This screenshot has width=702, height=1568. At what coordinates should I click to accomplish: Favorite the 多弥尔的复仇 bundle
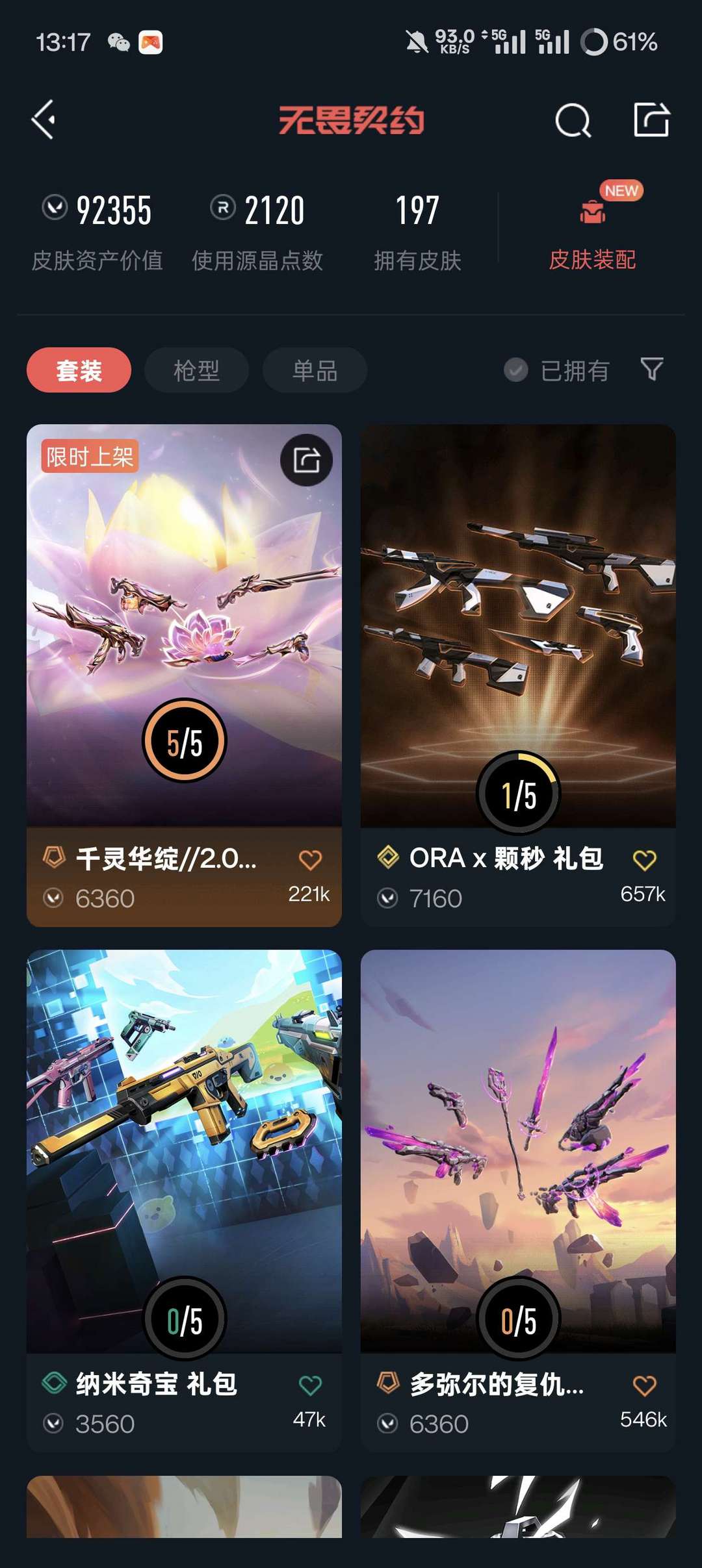click(644, 1385)
